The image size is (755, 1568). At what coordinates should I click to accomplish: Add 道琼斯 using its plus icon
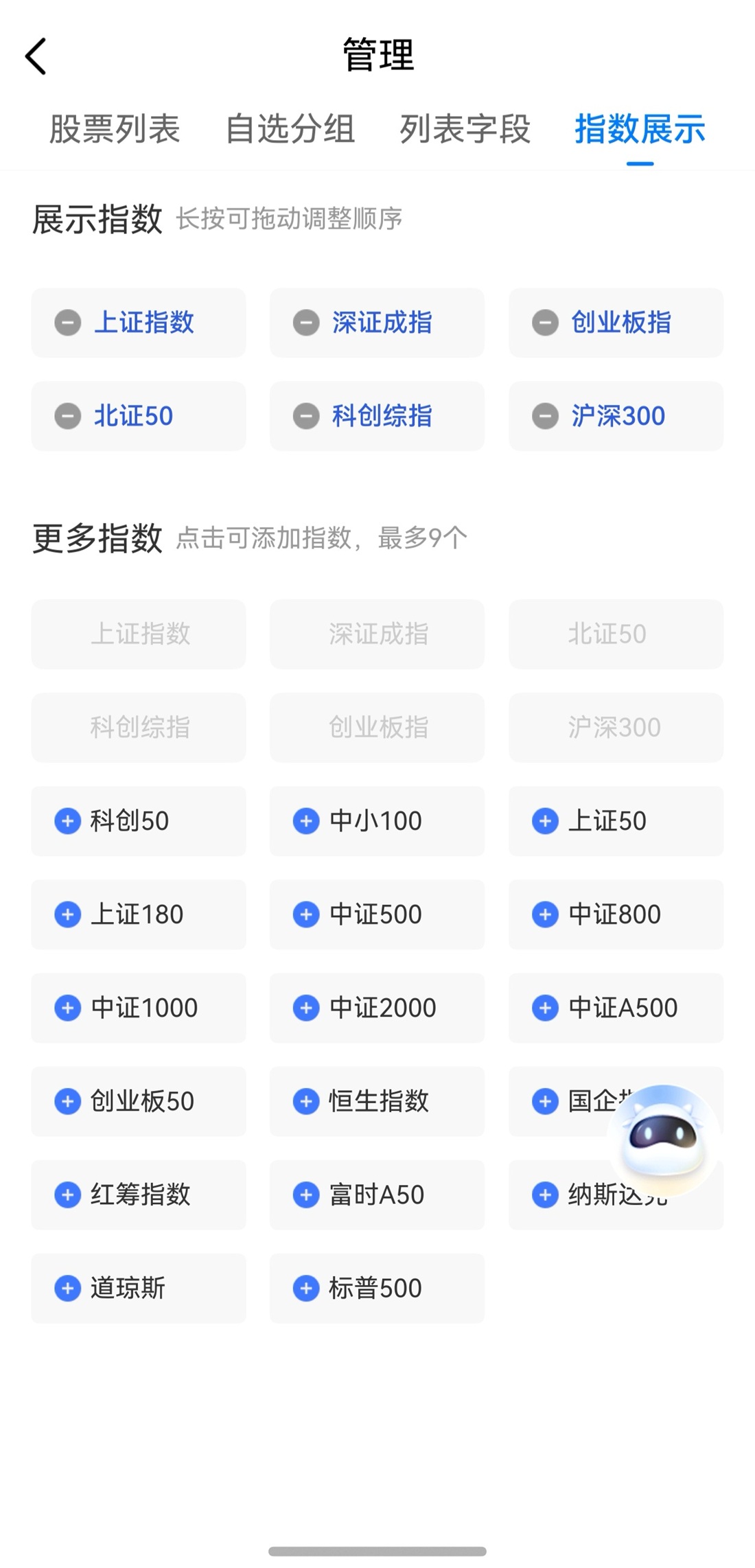click(67, 1289)
